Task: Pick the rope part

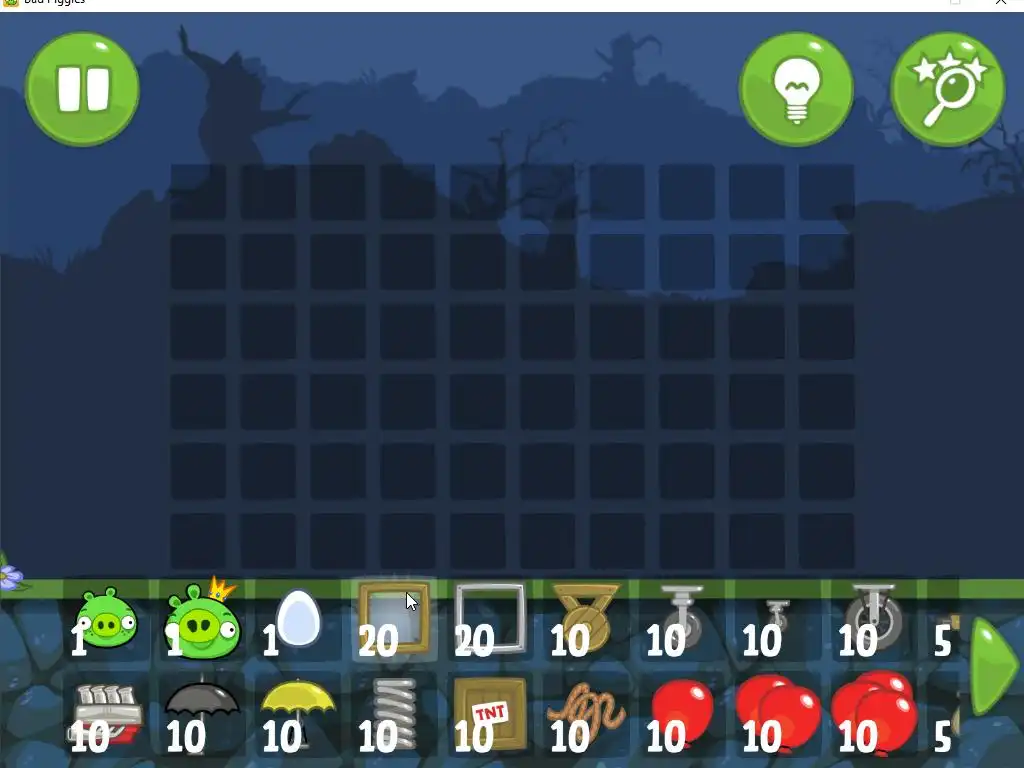Action: click(x=586, y=714)
